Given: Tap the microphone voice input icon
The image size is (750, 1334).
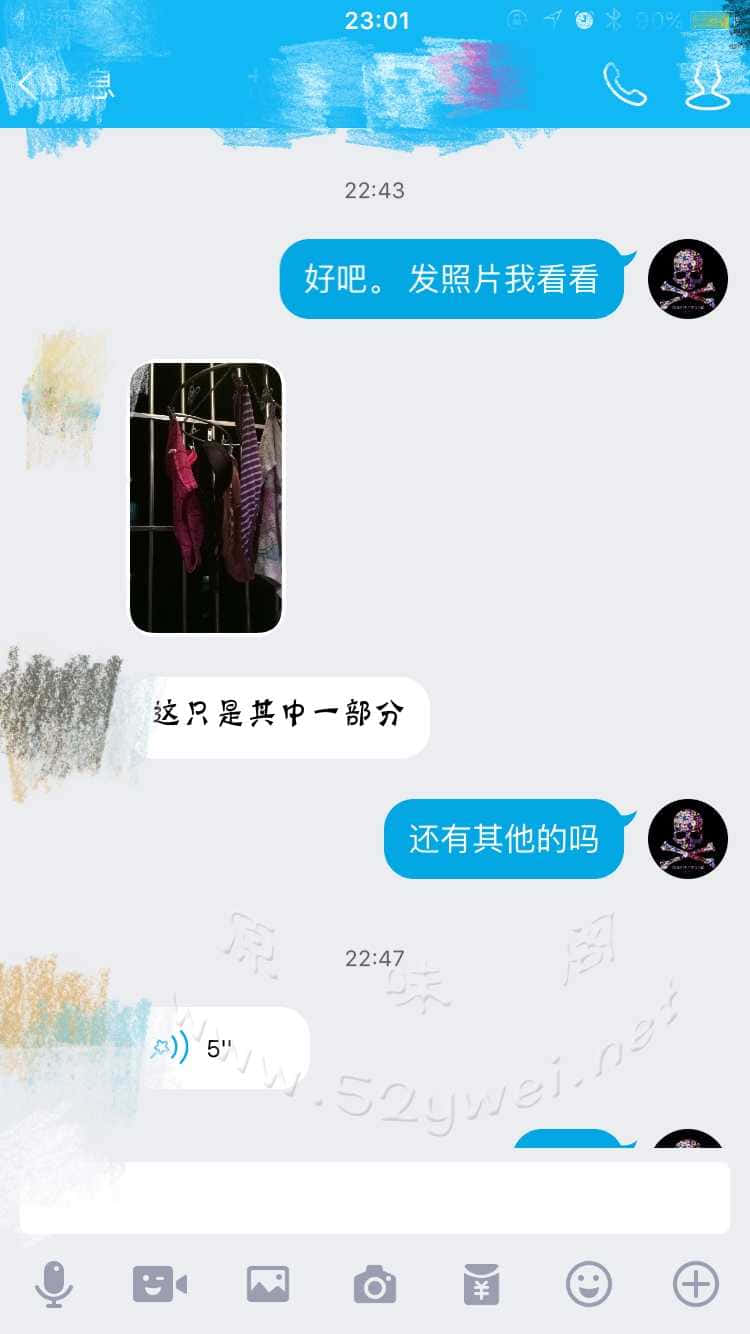Looking at the screenshot, I should tap(54, 1284).
